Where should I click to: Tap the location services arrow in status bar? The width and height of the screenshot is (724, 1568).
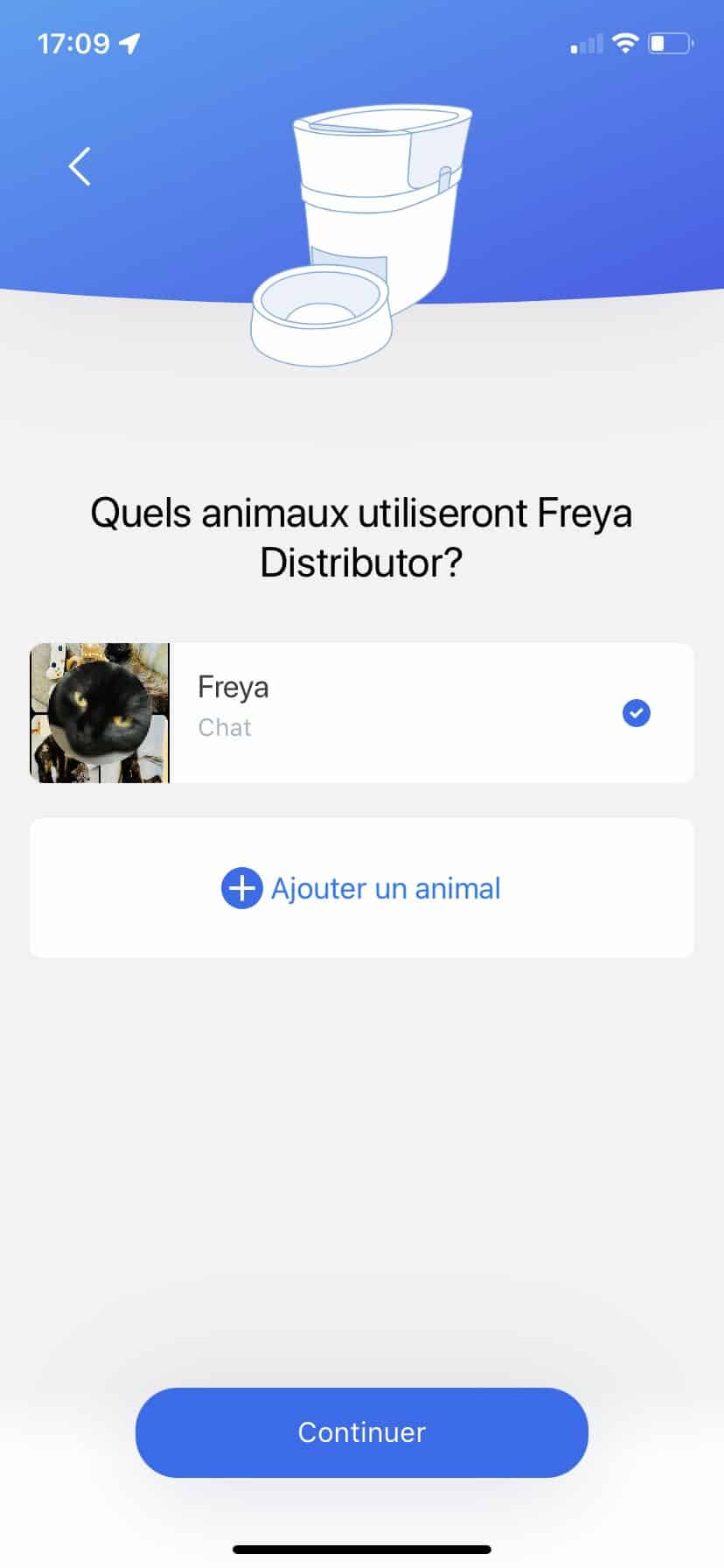tap(128, 41)
